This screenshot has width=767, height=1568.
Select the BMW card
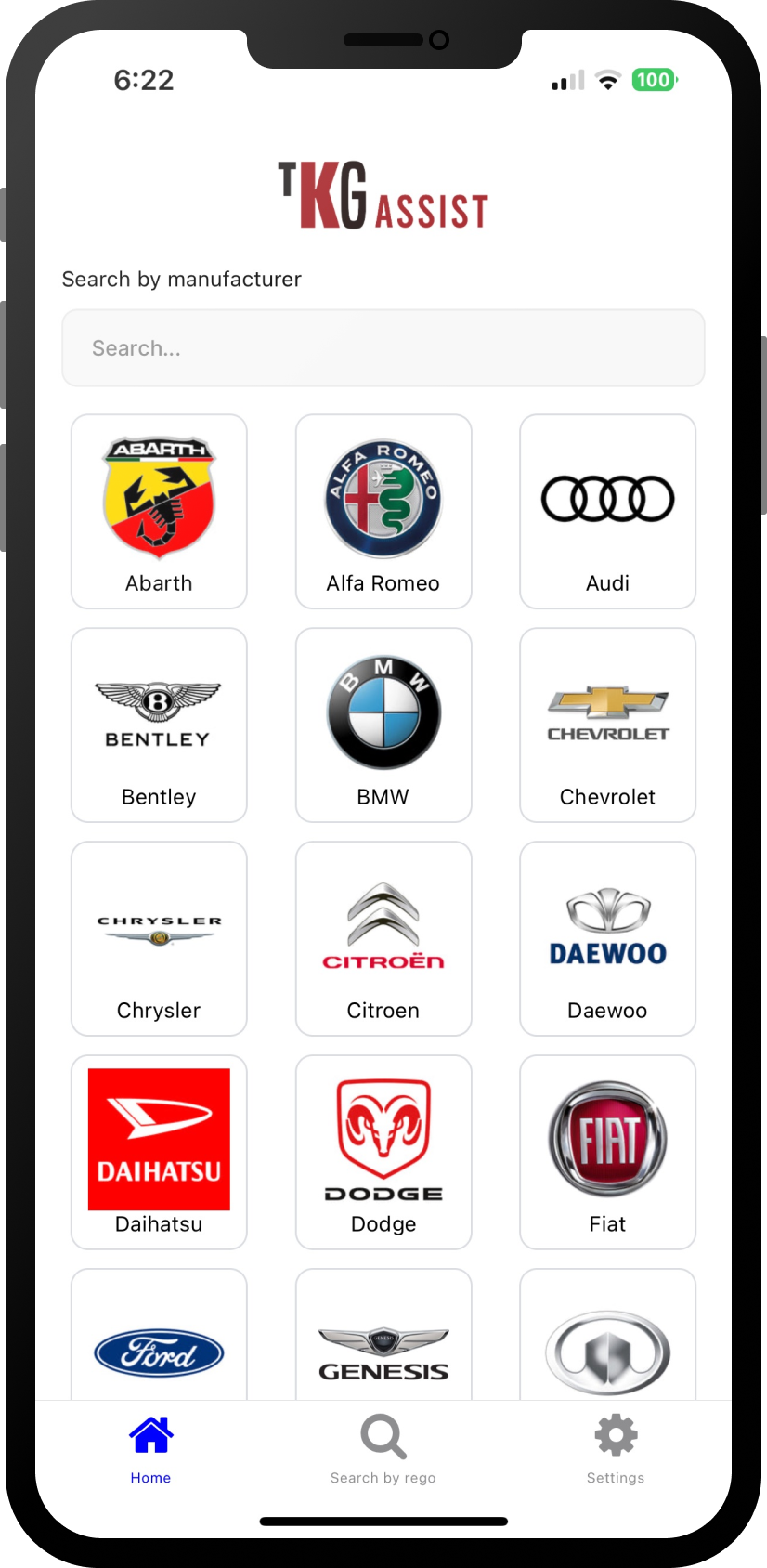tap(383, 725)
